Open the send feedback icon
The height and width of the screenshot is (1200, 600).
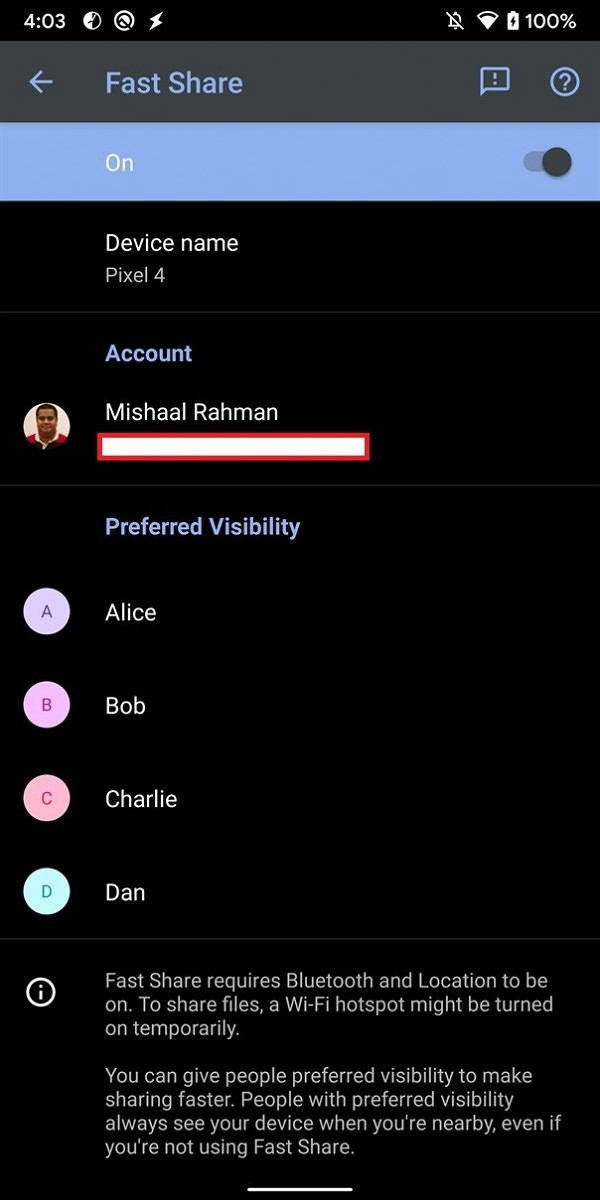[x=495, y=82]
